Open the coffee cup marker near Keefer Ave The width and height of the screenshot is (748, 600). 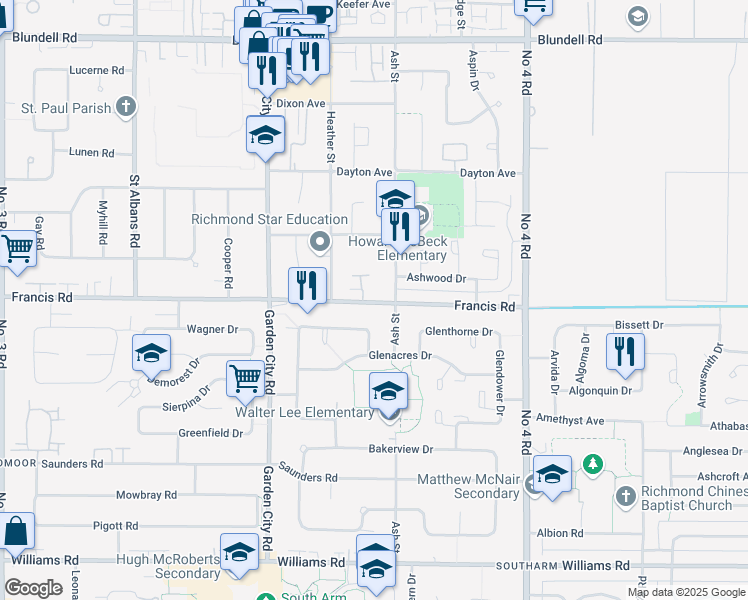319,13
